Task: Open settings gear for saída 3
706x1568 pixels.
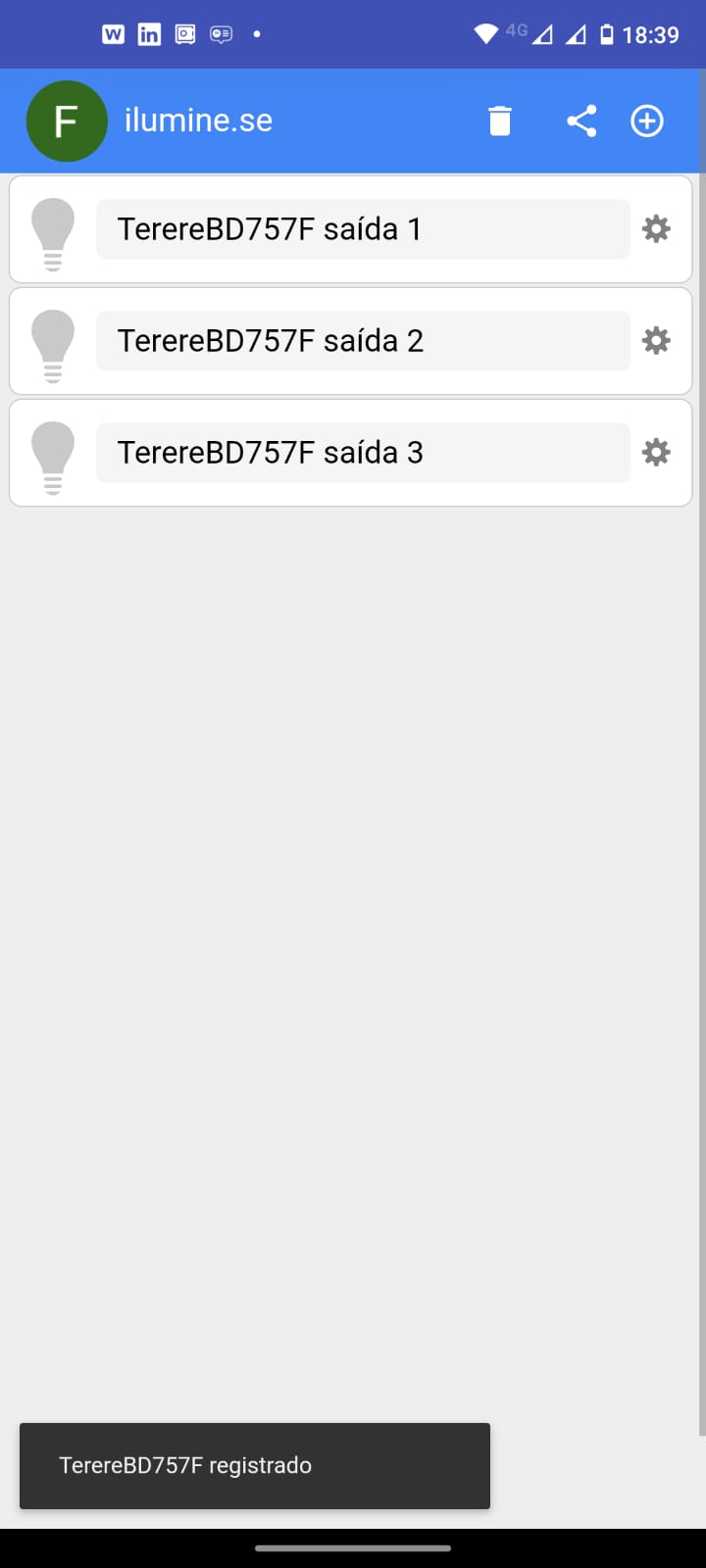Action: coord(656,453)
